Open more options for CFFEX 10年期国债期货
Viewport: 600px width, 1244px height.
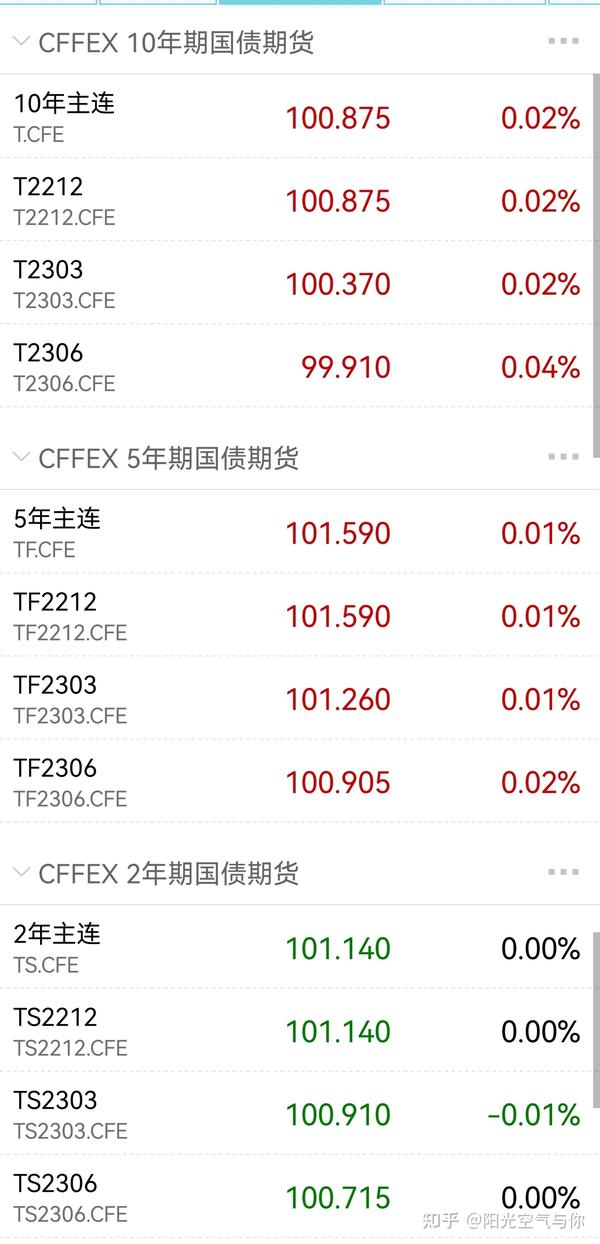tap(563, 41)
